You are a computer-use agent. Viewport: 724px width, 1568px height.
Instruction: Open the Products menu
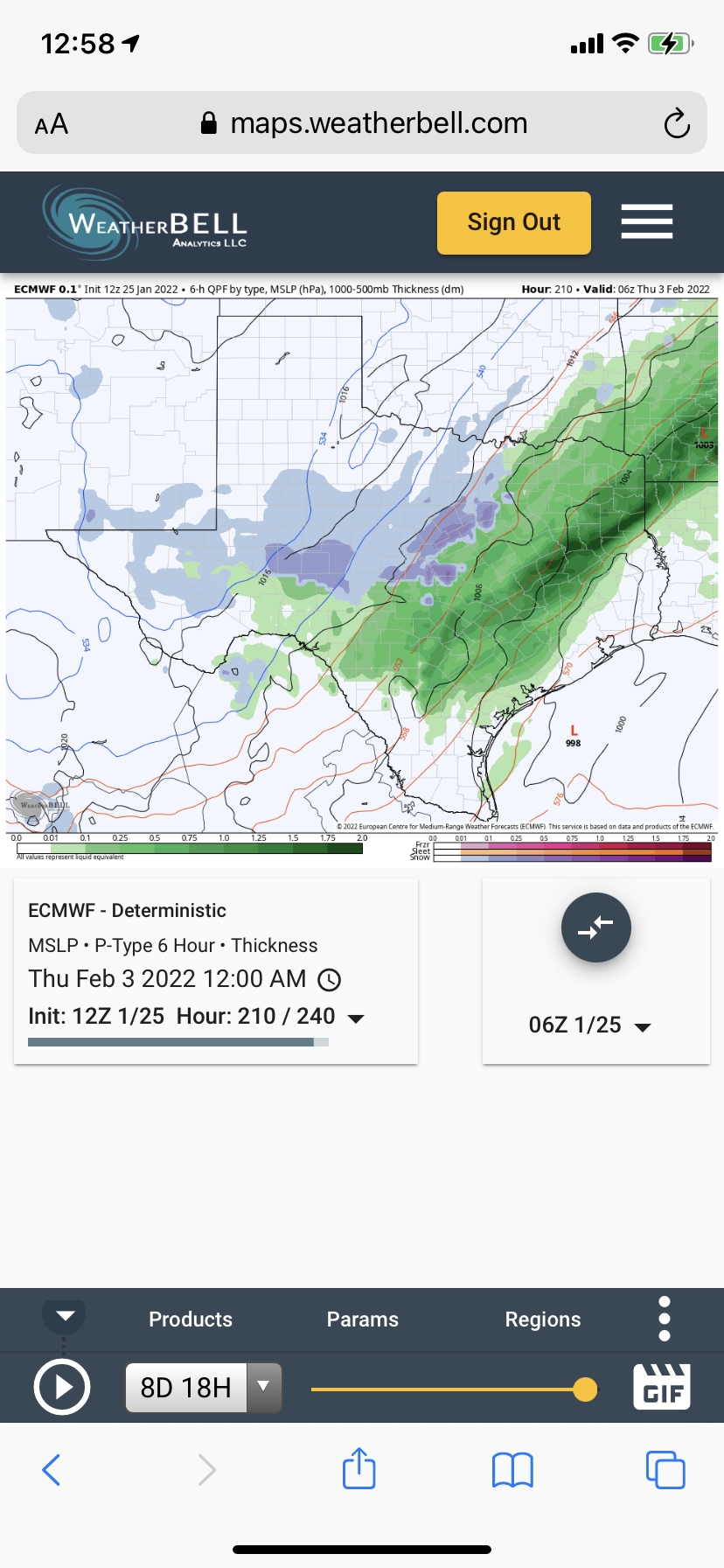point(191,1319)
